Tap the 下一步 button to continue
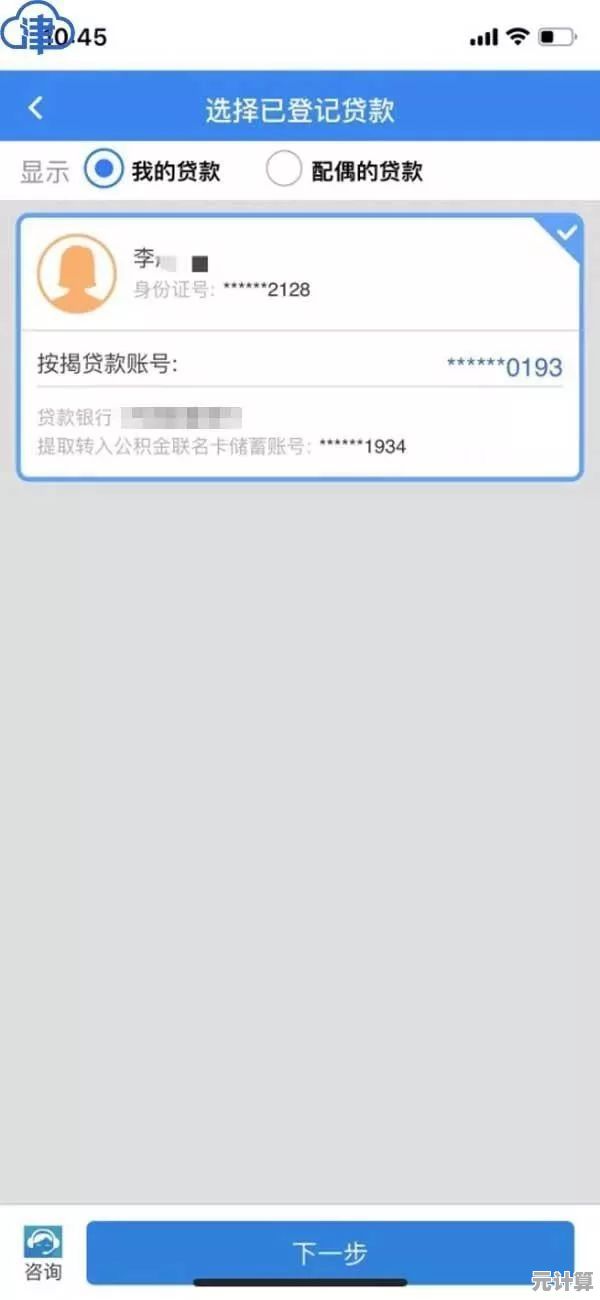This screenshot has width=600, height=1300. pos(330,1251)
